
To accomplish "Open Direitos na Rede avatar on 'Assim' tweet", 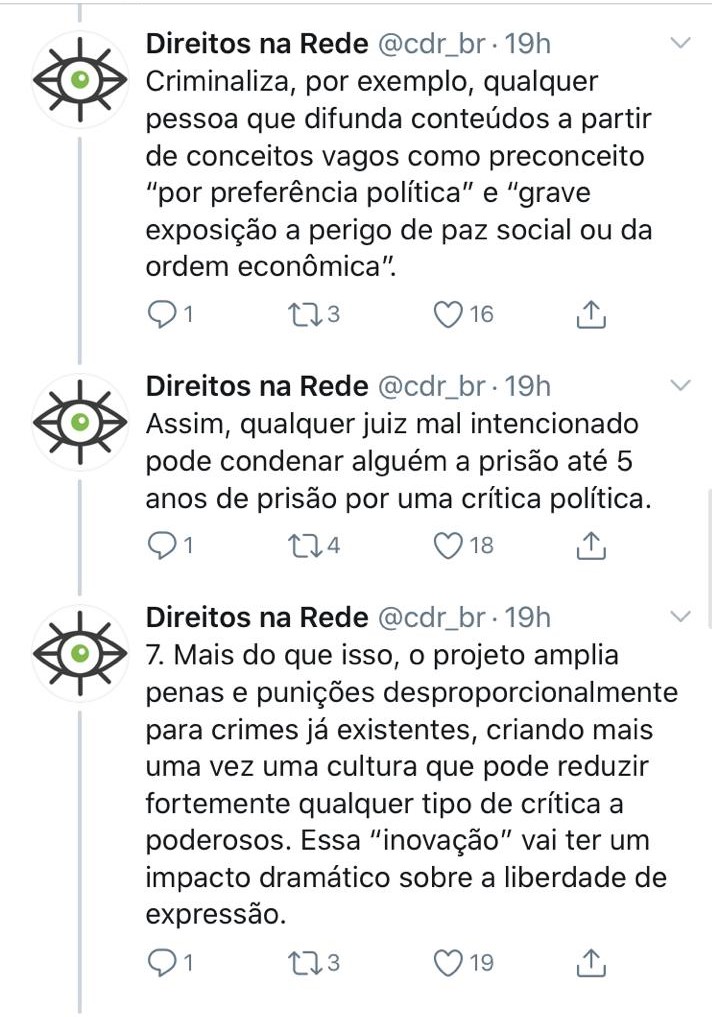I will pos(82,421).
